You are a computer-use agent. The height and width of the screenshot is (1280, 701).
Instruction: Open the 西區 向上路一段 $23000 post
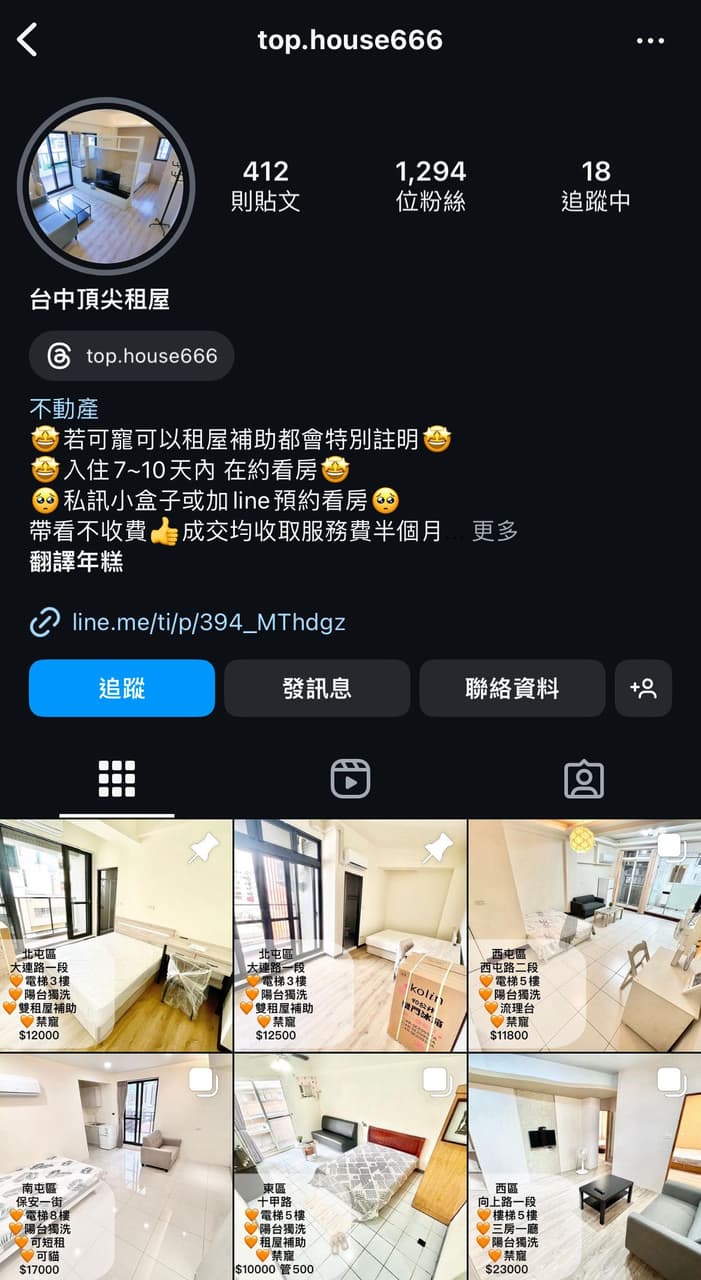(x=584, y=1166)
